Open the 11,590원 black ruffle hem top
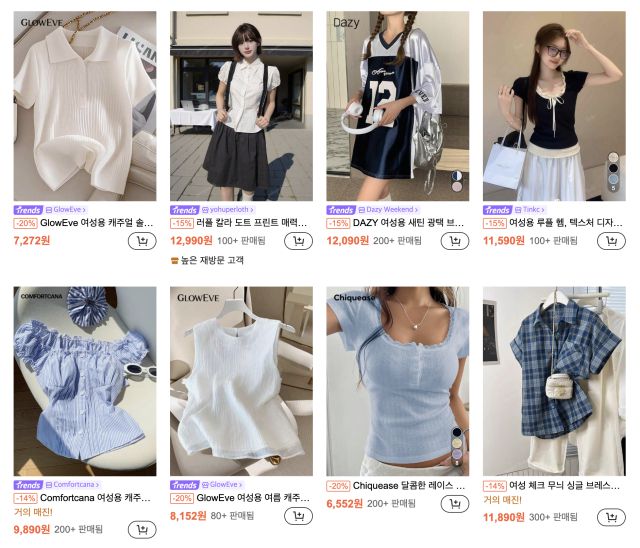The width and height of the screenshot is (640, 548). pos(553,105)
